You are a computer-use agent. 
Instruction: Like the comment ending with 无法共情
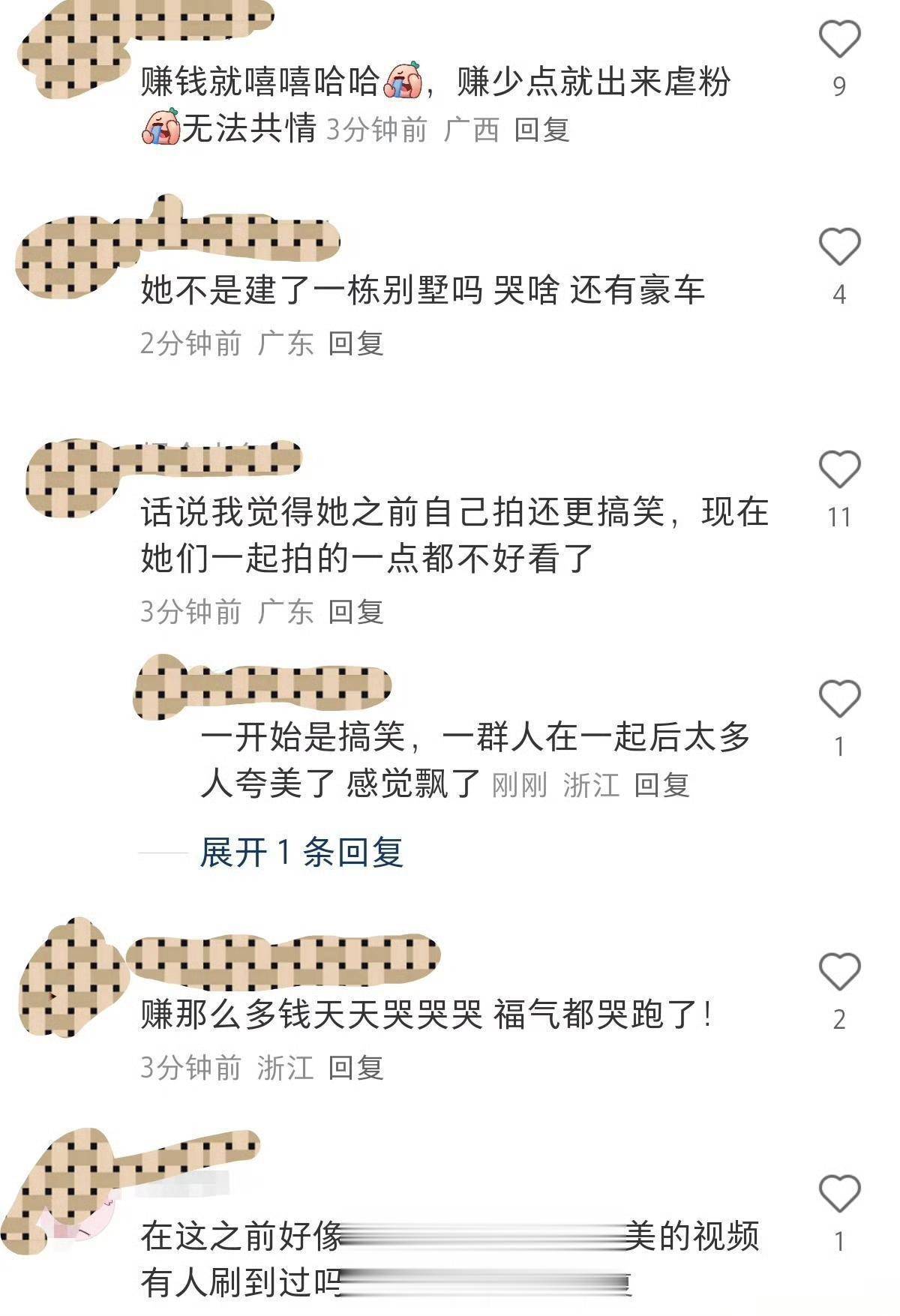point(838,39)
